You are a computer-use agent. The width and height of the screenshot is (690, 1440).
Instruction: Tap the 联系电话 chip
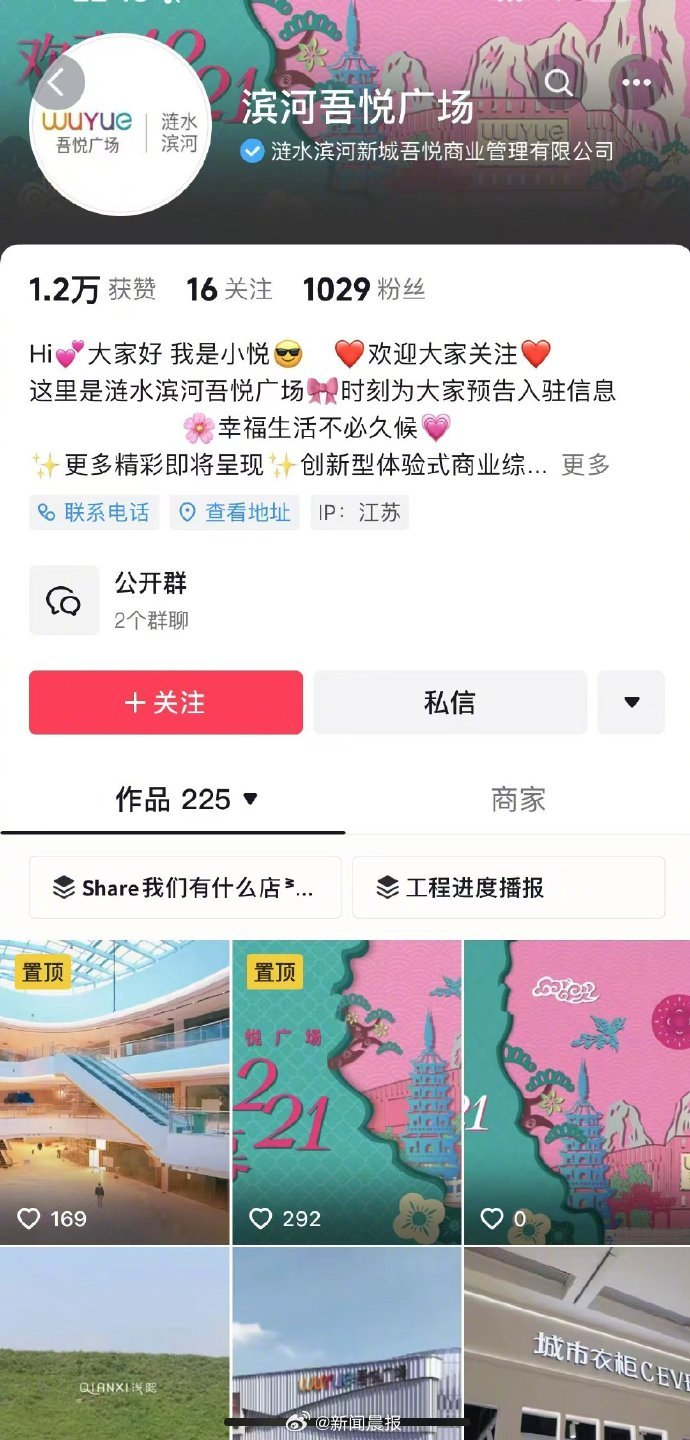pyautogui.click(x=94, y=513)
